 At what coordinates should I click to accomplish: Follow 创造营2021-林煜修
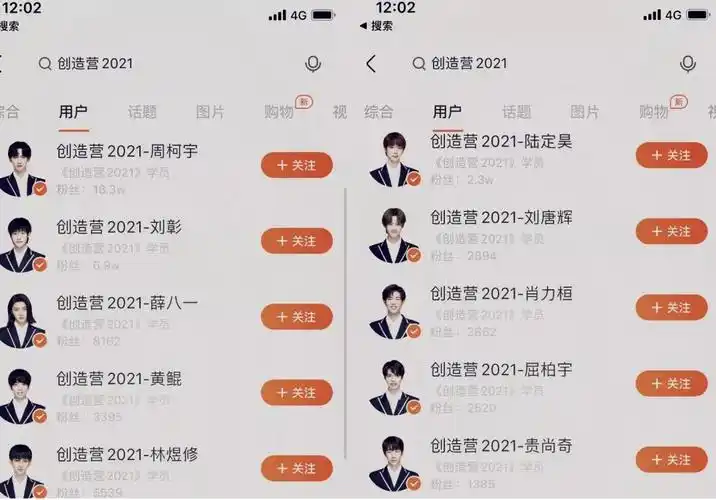(296, 468)
